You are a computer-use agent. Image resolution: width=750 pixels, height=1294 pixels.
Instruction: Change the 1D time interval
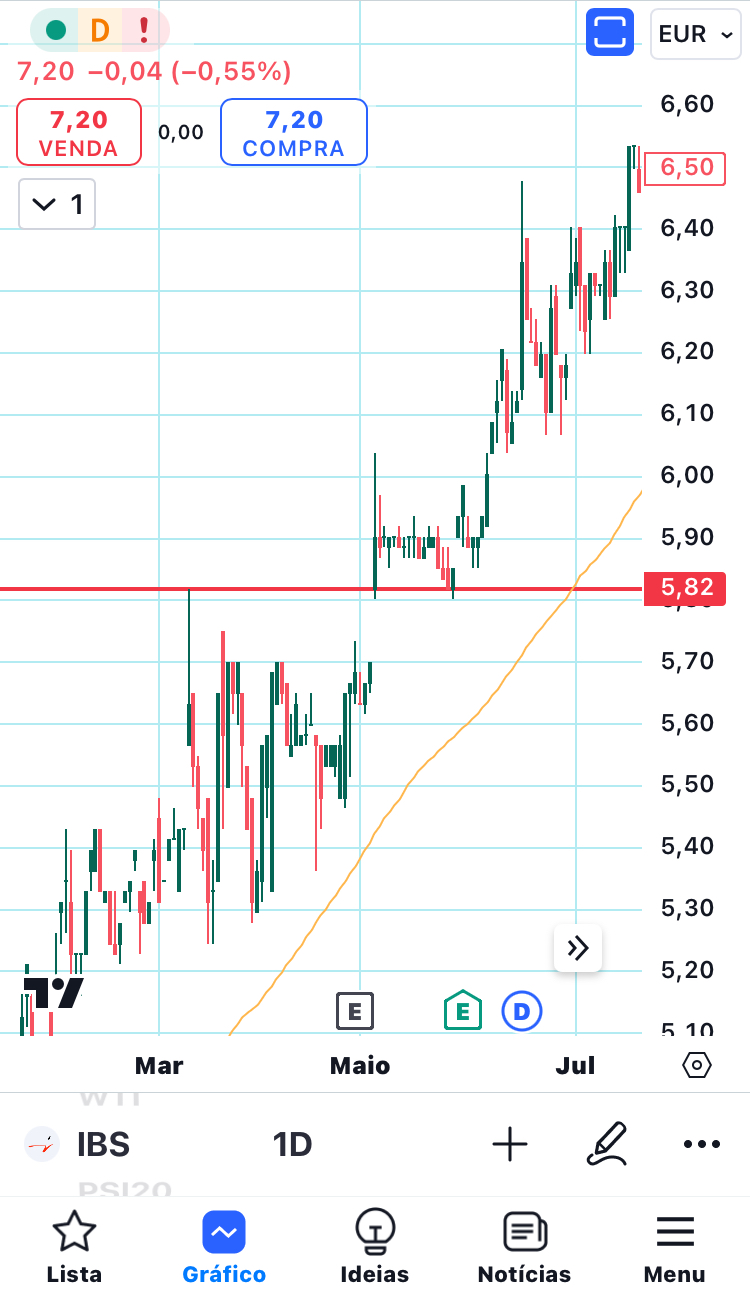tap(292, 1144)
